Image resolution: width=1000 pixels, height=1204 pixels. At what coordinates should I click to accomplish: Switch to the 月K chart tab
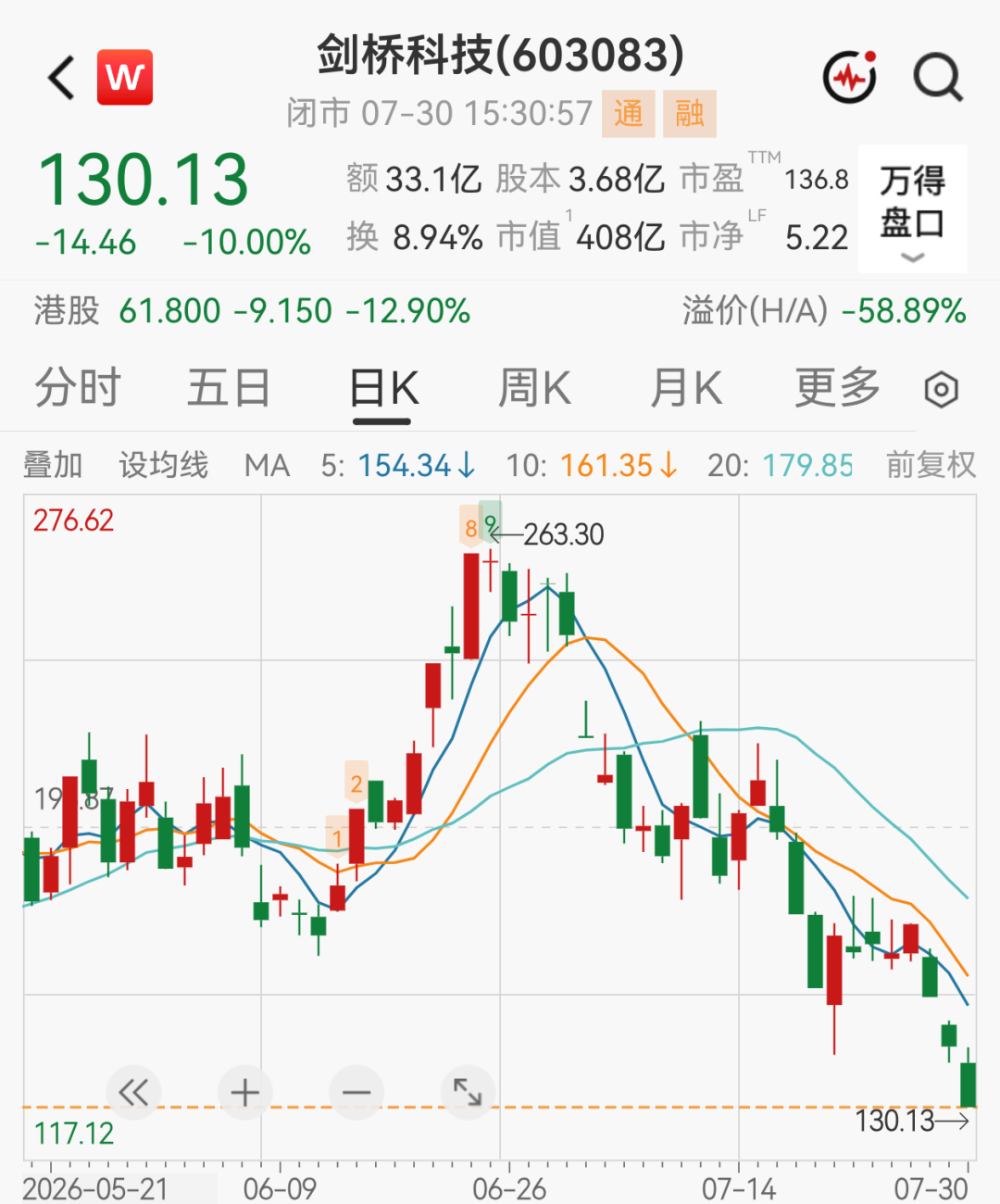(685, 387)
